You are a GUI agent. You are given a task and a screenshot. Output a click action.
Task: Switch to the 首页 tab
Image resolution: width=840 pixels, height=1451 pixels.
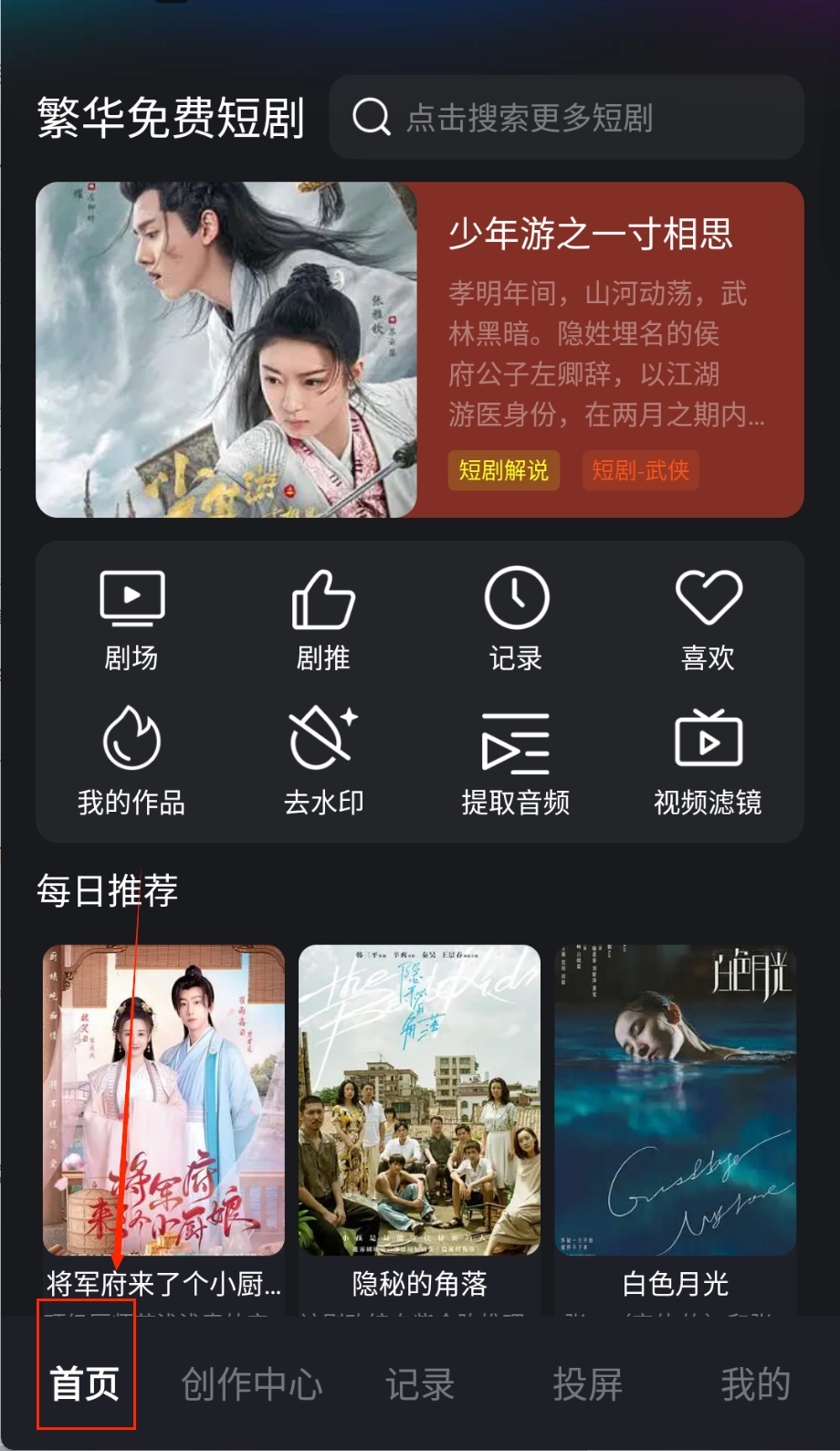85,1384
